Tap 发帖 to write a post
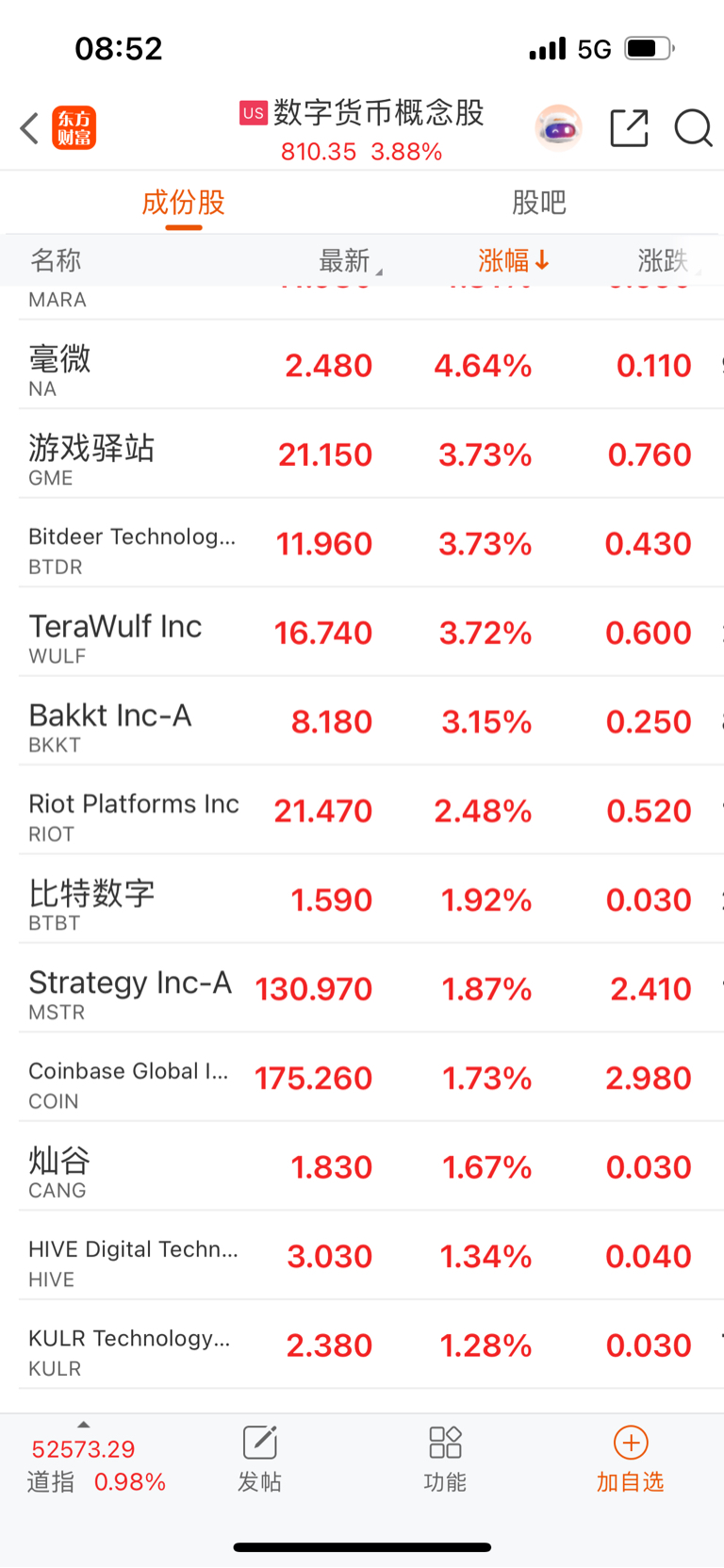724x1568 pixels. pos(259,1460)
